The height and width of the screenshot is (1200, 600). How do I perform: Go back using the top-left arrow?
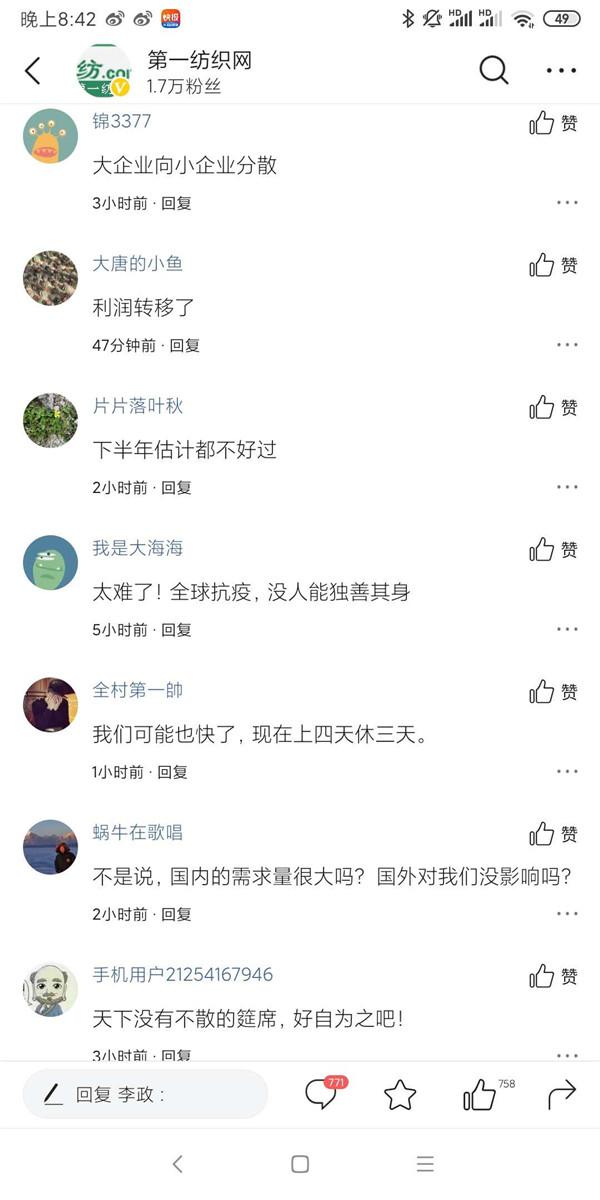click(x=33, y=71)
